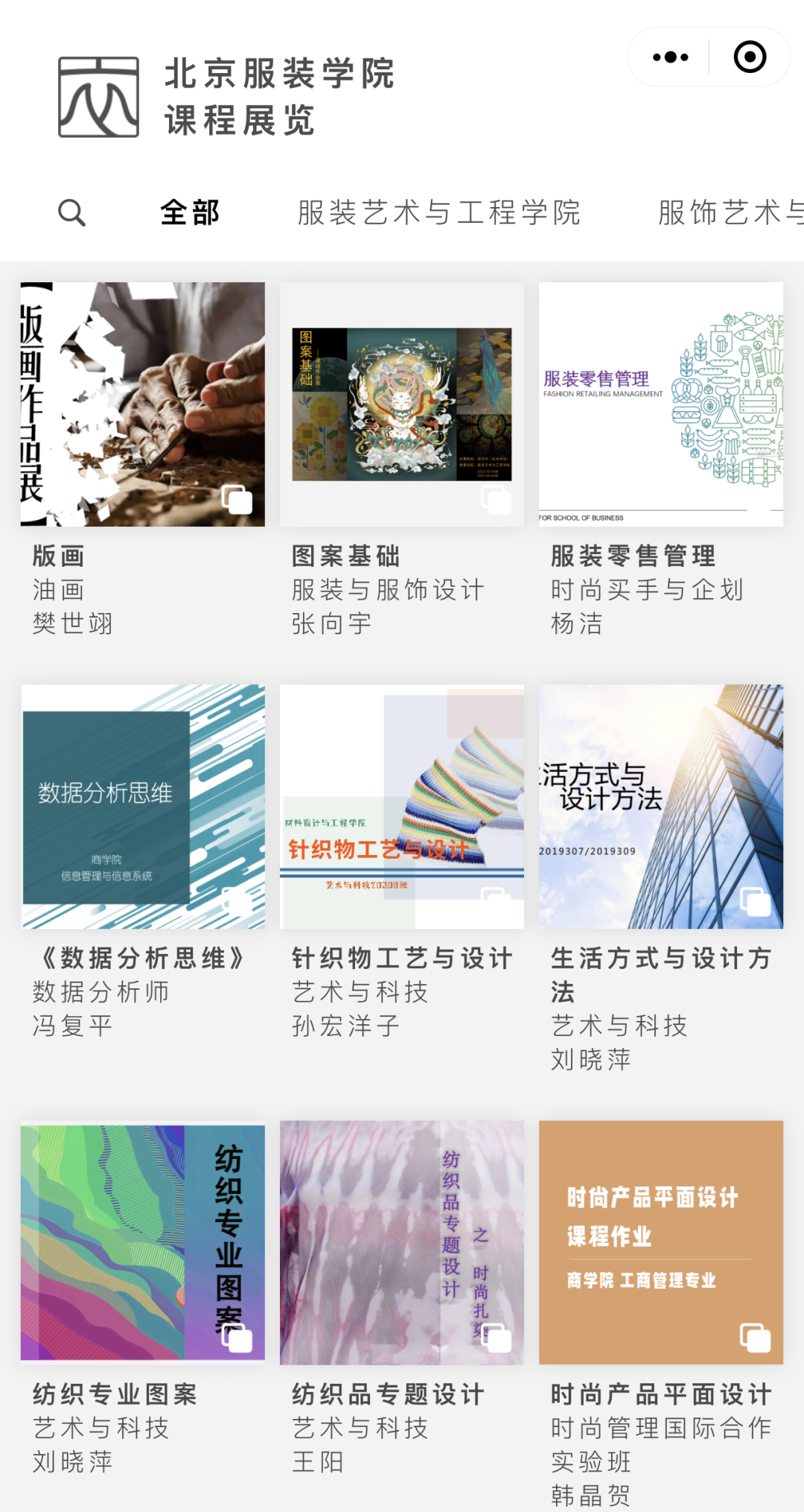Open the 生活方式与设计方法 course card
Viewport: 804px width, 1512px height.
(661, 807)
